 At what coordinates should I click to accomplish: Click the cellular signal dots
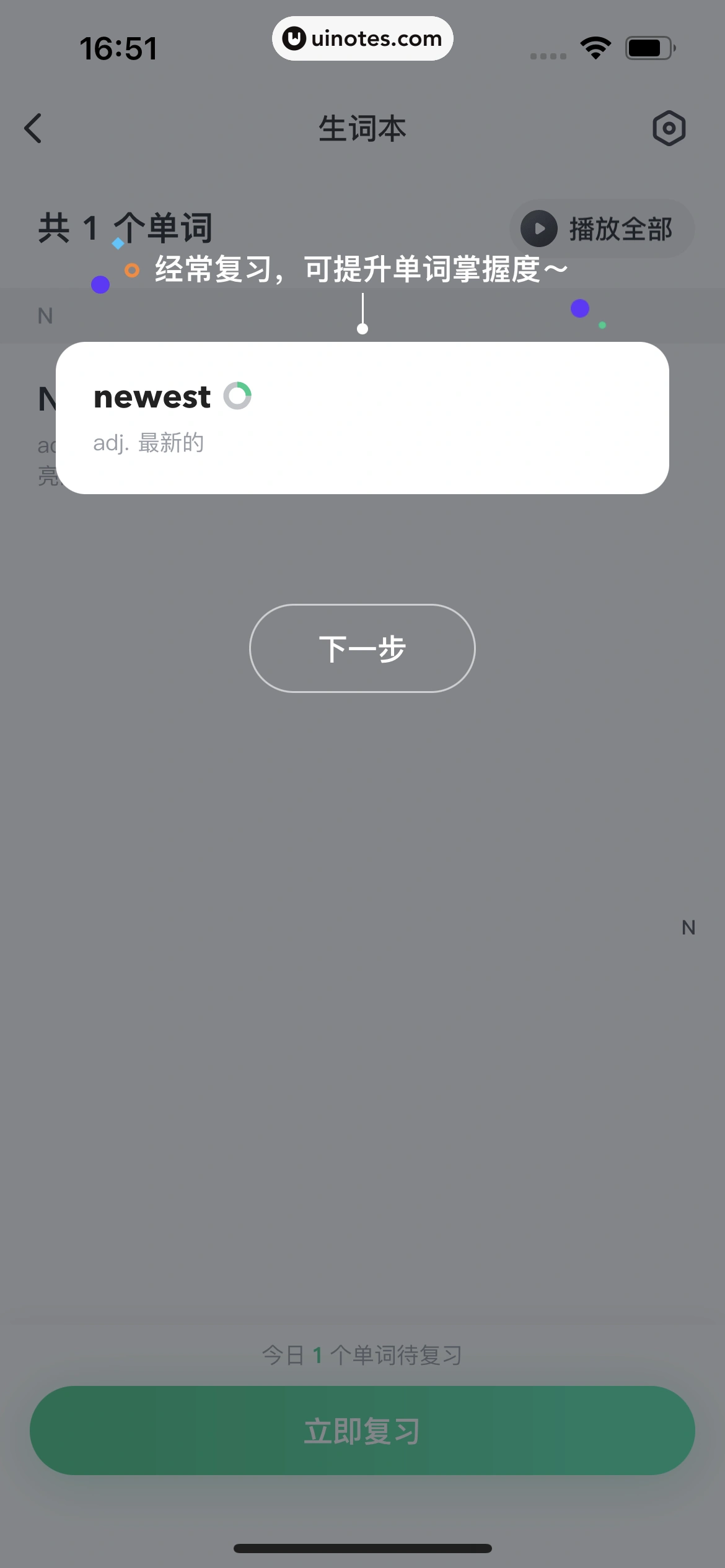tap(547, 55)
